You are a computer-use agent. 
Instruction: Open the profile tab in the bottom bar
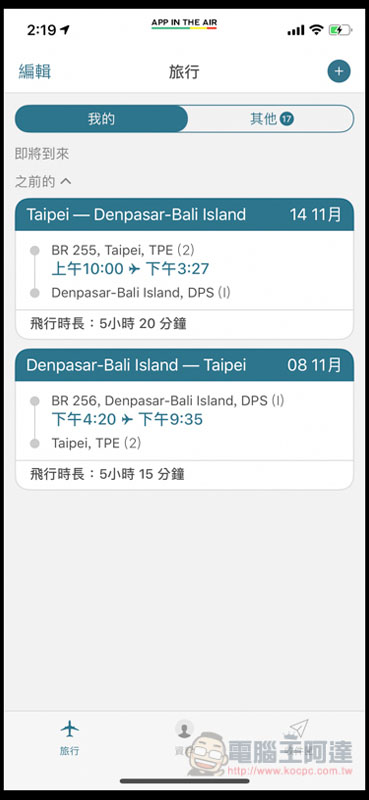click(x=184, y=737)
